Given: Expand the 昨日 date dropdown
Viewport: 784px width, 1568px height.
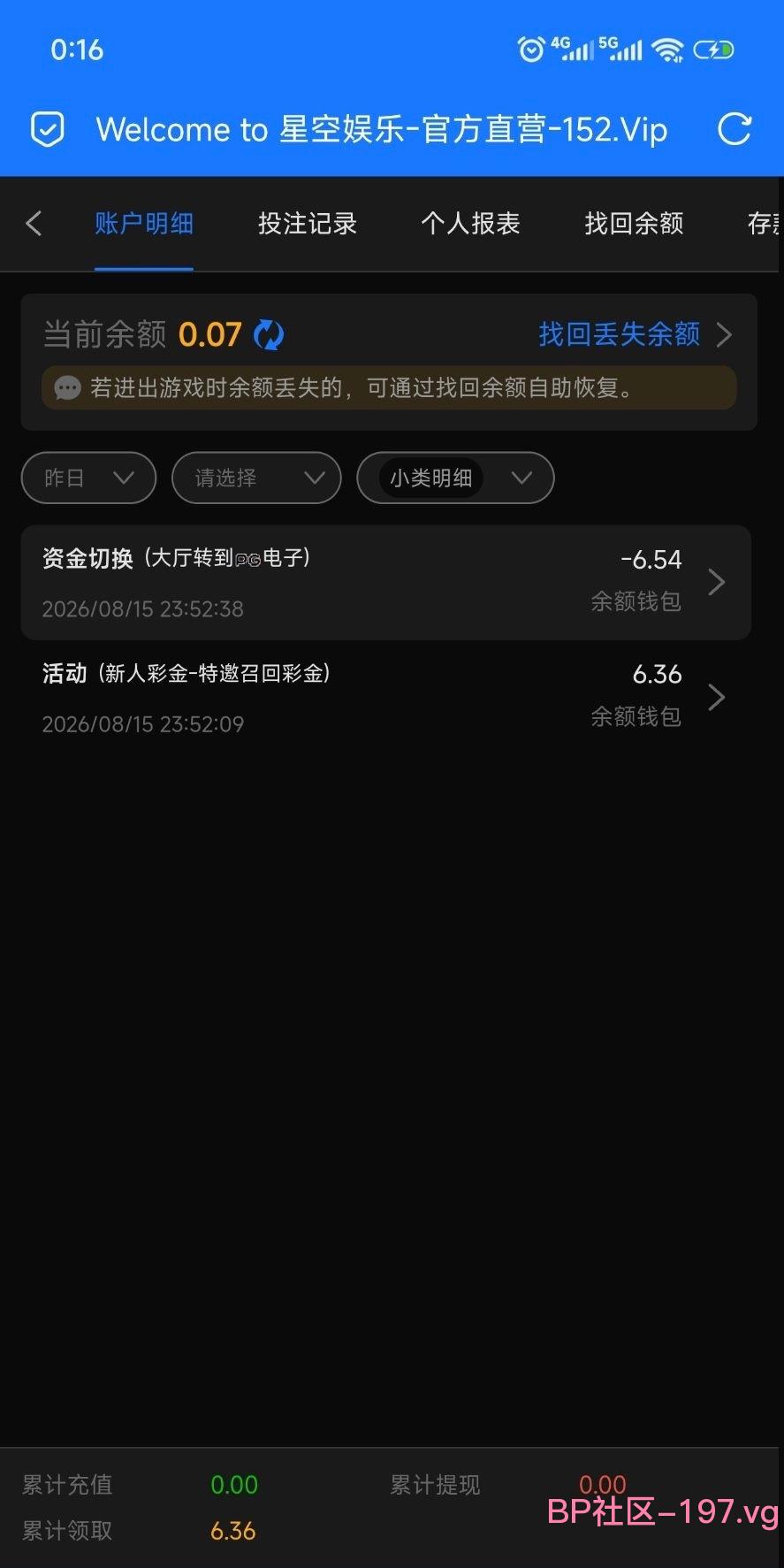Looking at the screenshot, I should point(88,478).
